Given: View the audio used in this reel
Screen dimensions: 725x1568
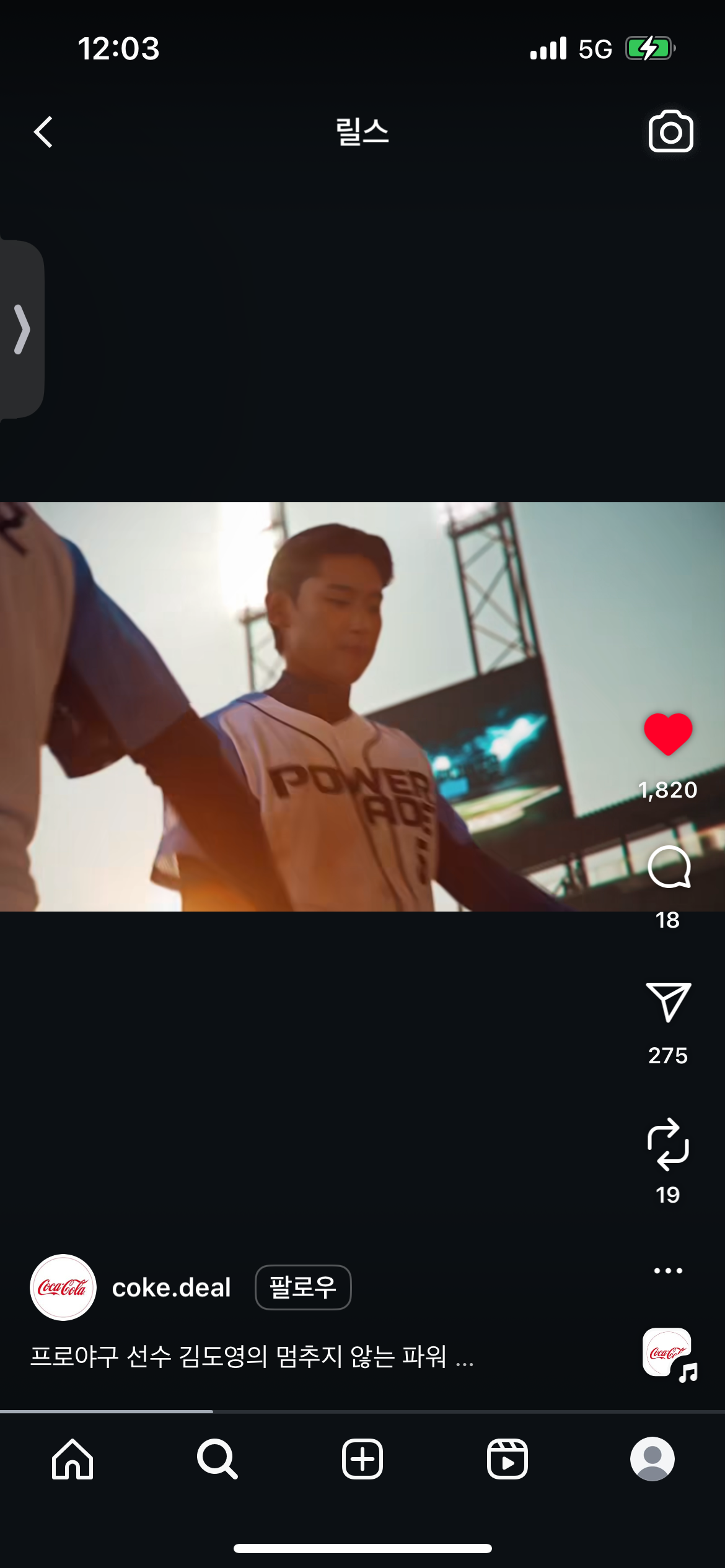Looking at the screenshot, I should (x=669, y=1354).
